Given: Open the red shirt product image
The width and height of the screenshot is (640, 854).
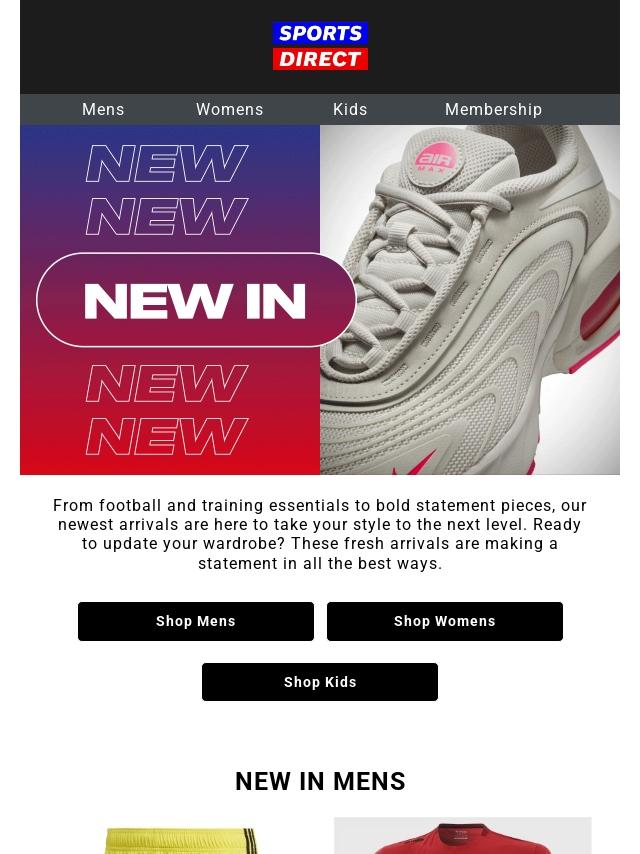Looking at the screenshot, I should (x=462, y=837).
